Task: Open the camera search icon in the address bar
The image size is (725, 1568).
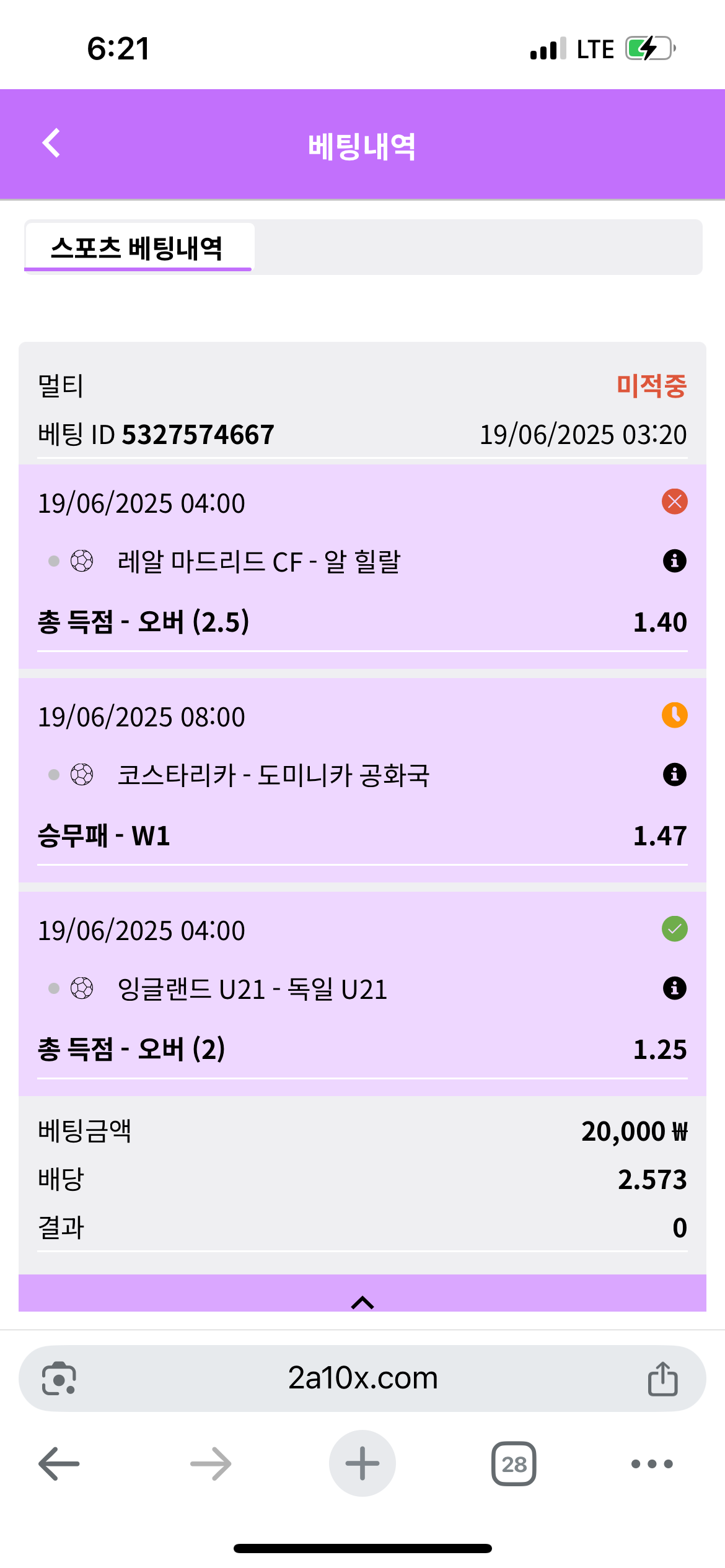Action: pyautogui.click(x=59, y=1379)
